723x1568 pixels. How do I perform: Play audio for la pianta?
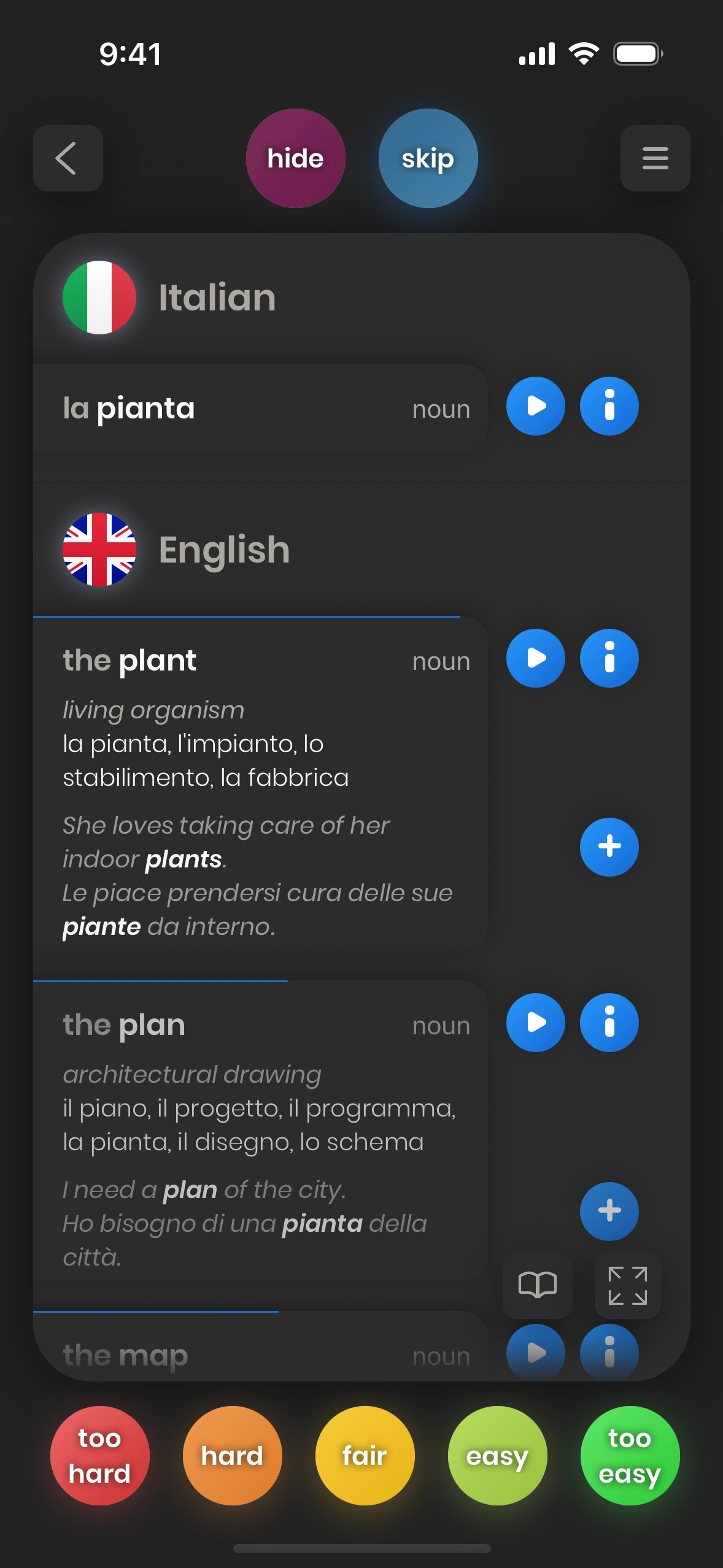click(x=535, y=406)
